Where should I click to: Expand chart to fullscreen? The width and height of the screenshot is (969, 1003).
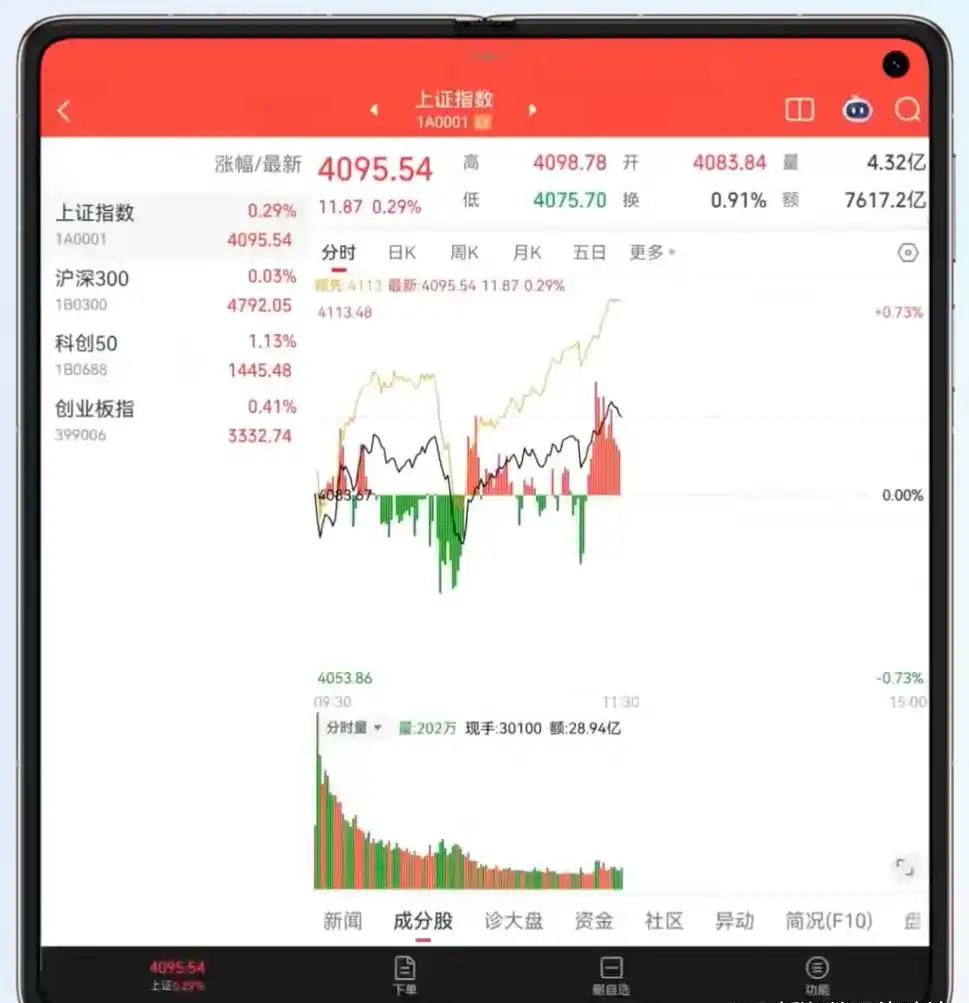pyautogui.click(x=904, y=868)
